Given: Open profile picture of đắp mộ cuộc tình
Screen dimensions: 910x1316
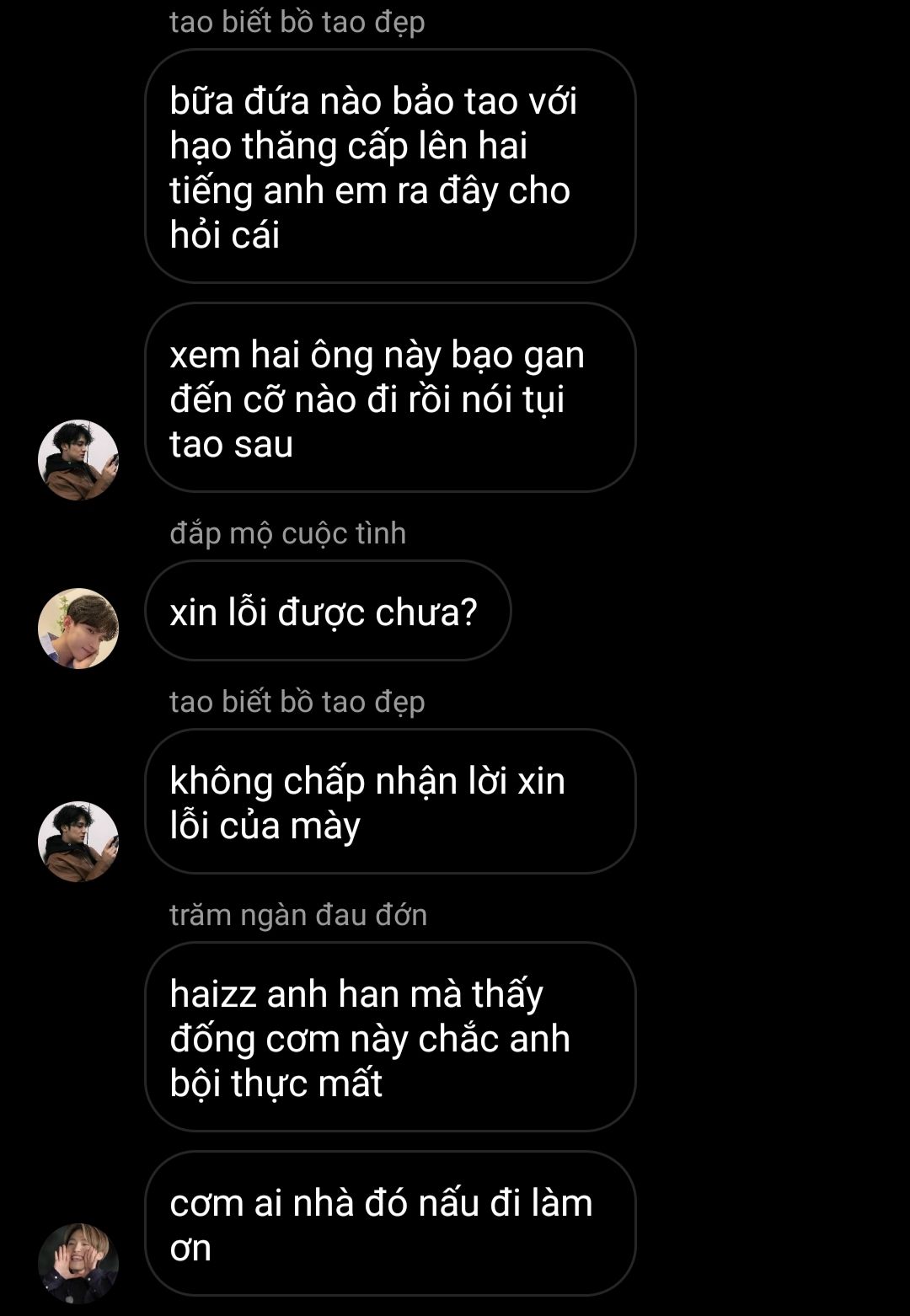Looking at the screenshot, I should 78,629.
